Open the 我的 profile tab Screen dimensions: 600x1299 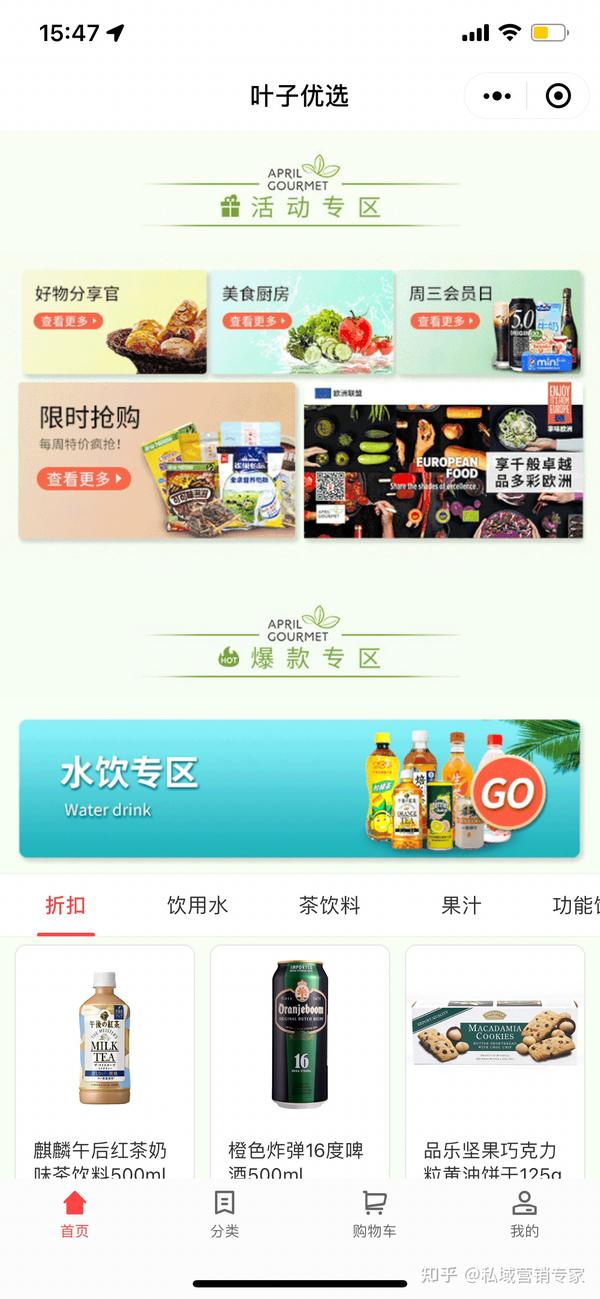pyautogui.click(x=525, y=1215)
